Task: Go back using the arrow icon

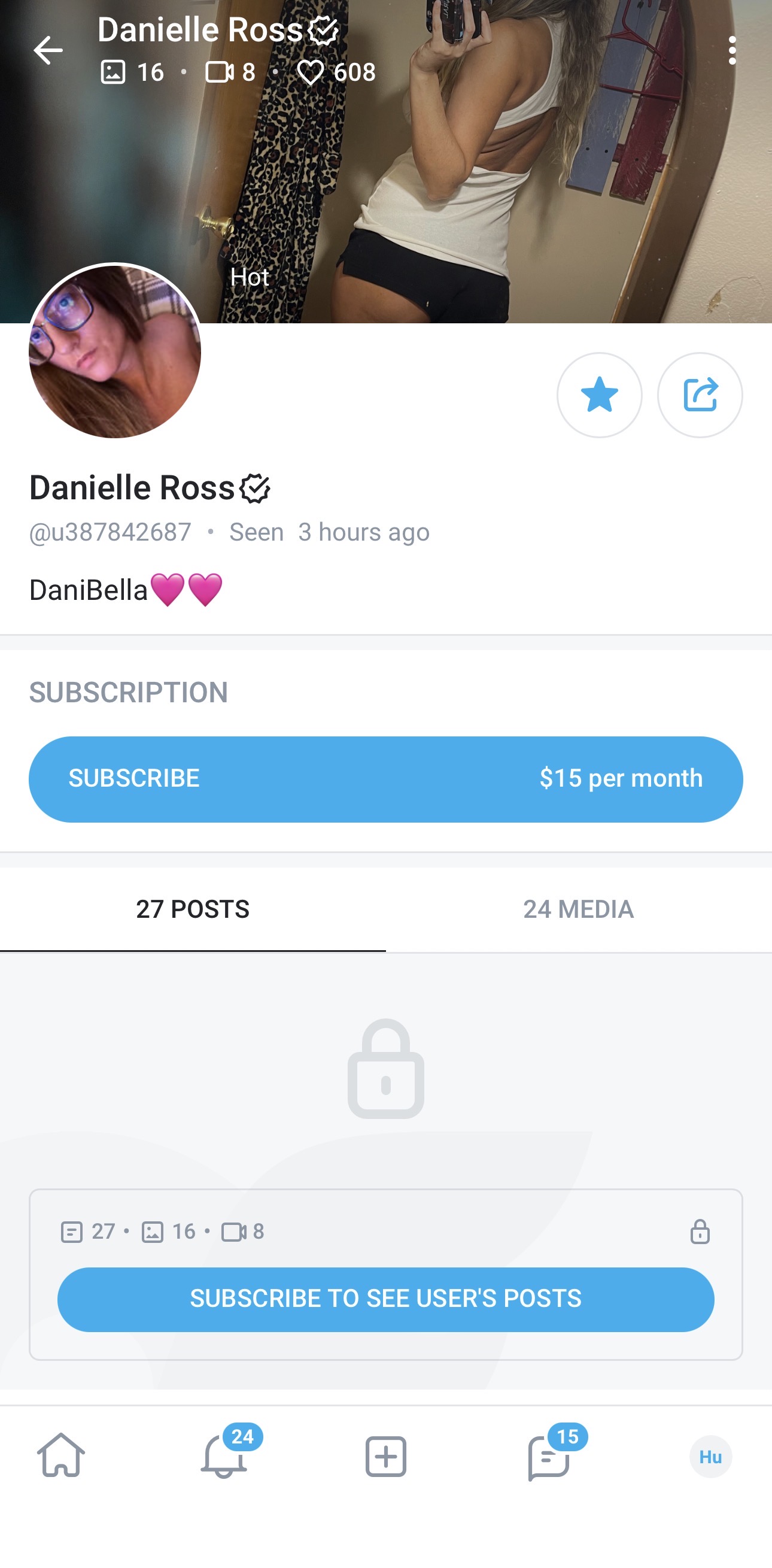Action: [48, 50]
